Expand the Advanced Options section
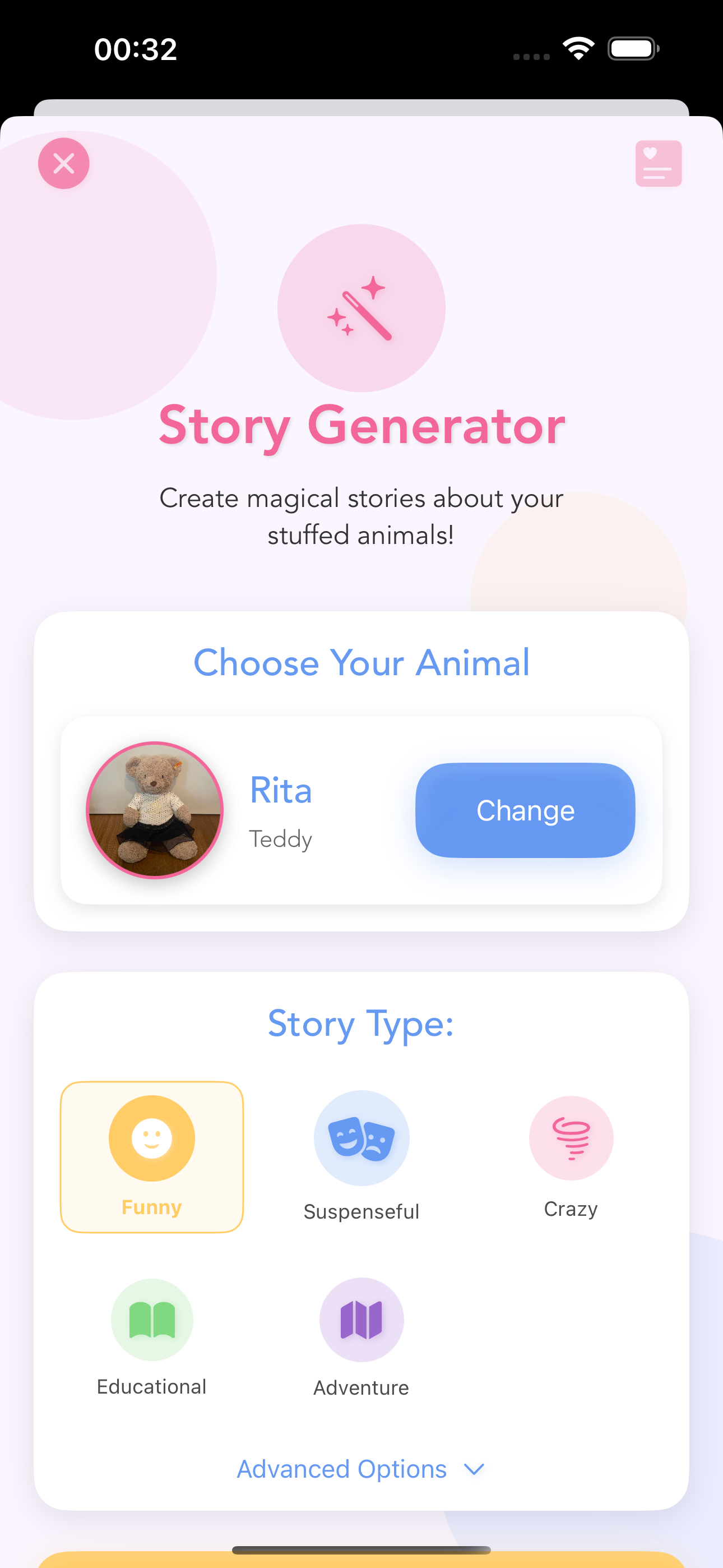This screenshot has height=1568, width=723. tap(360, 1469)
